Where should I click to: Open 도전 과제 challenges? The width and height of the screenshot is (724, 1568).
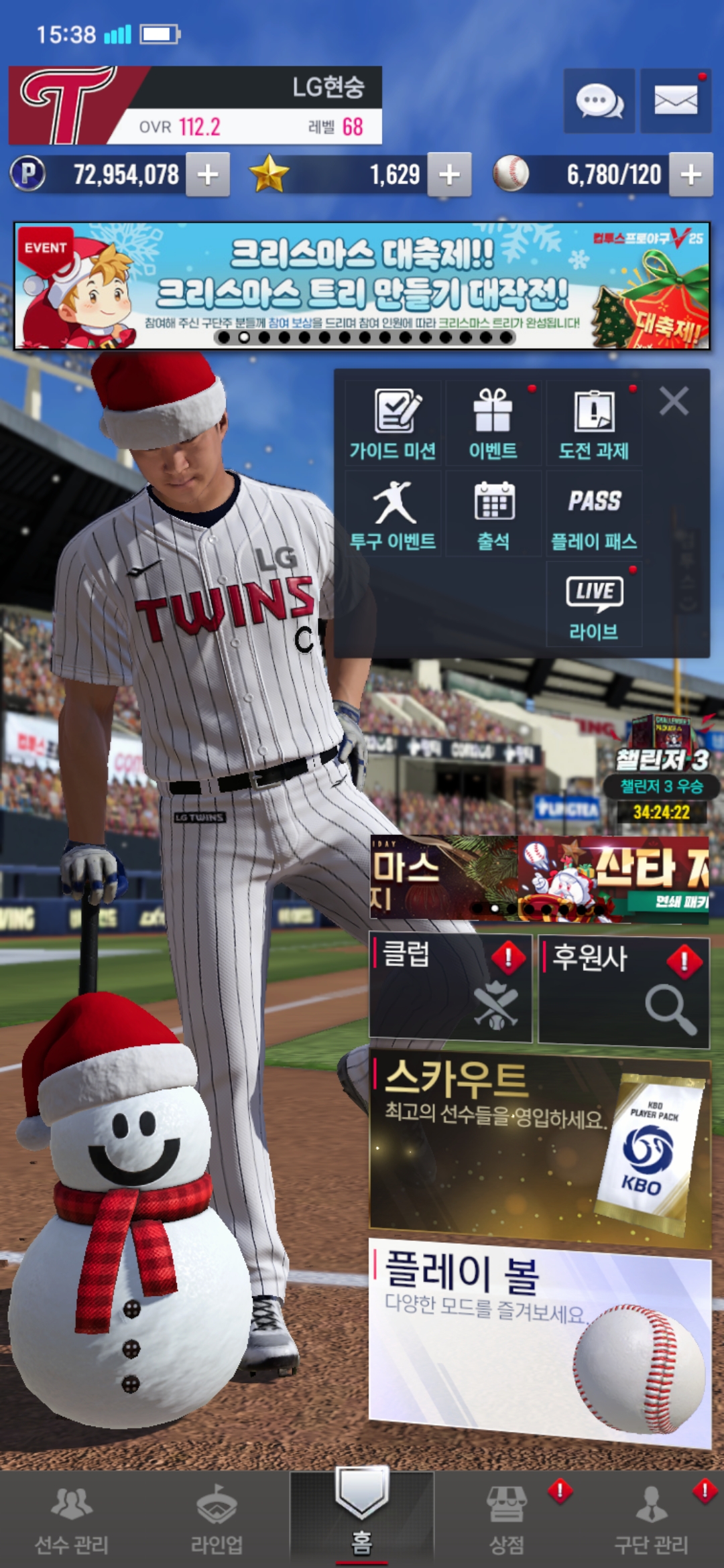[594, 423]
